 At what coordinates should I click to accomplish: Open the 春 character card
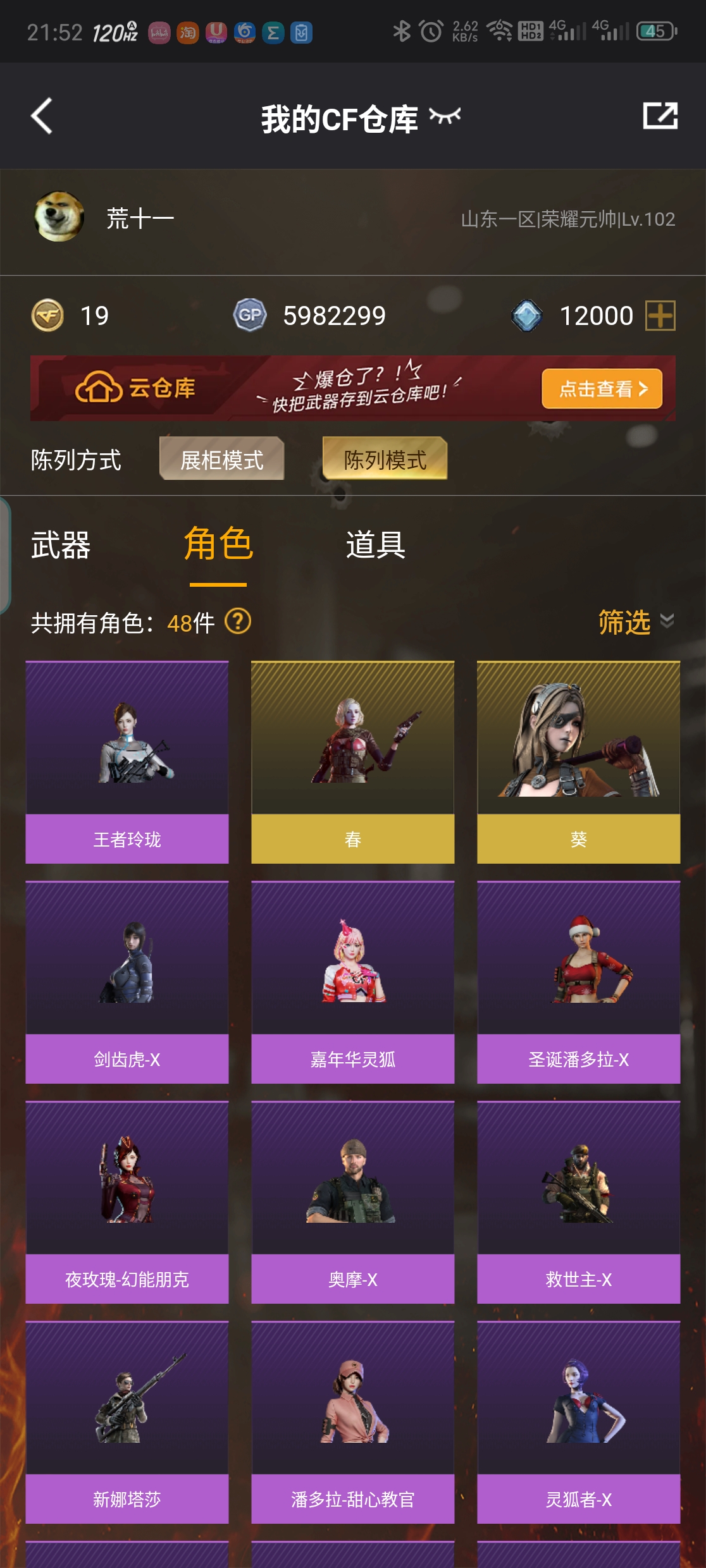pos(353,762)
